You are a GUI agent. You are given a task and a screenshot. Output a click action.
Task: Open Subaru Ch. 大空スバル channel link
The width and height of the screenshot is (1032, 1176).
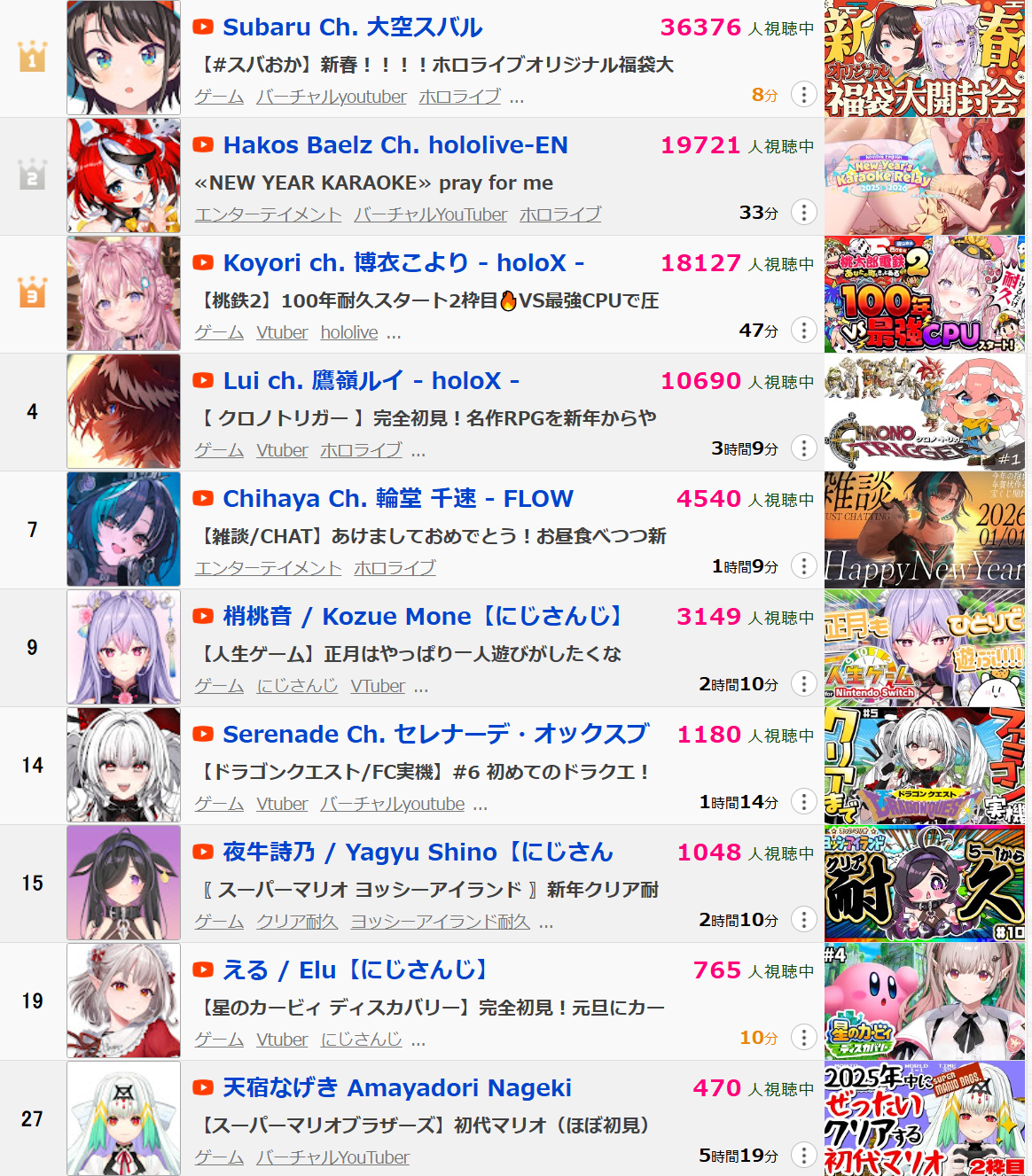(352, 27)
